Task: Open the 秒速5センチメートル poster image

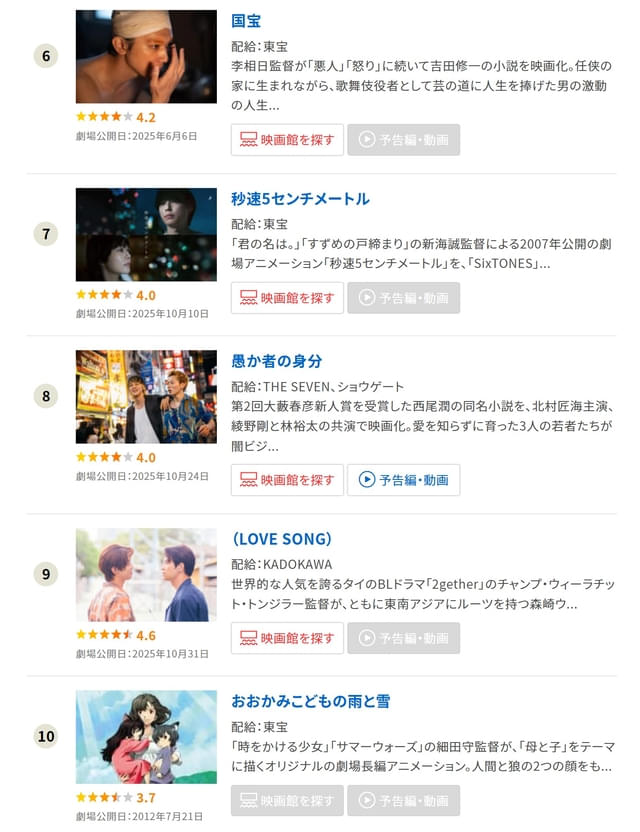Action: (x=146, y=234)
